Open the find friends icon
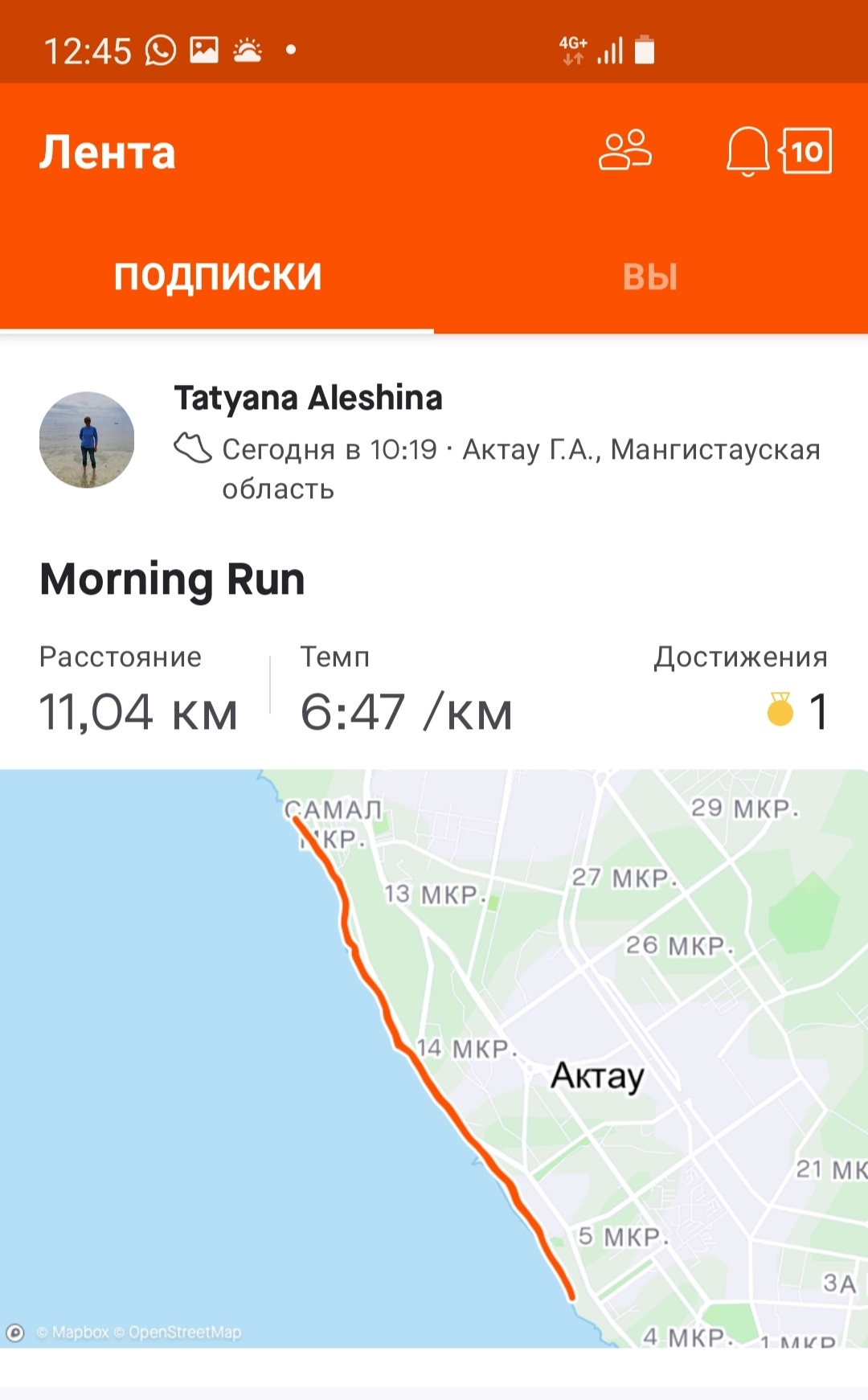 pos(624,150)
